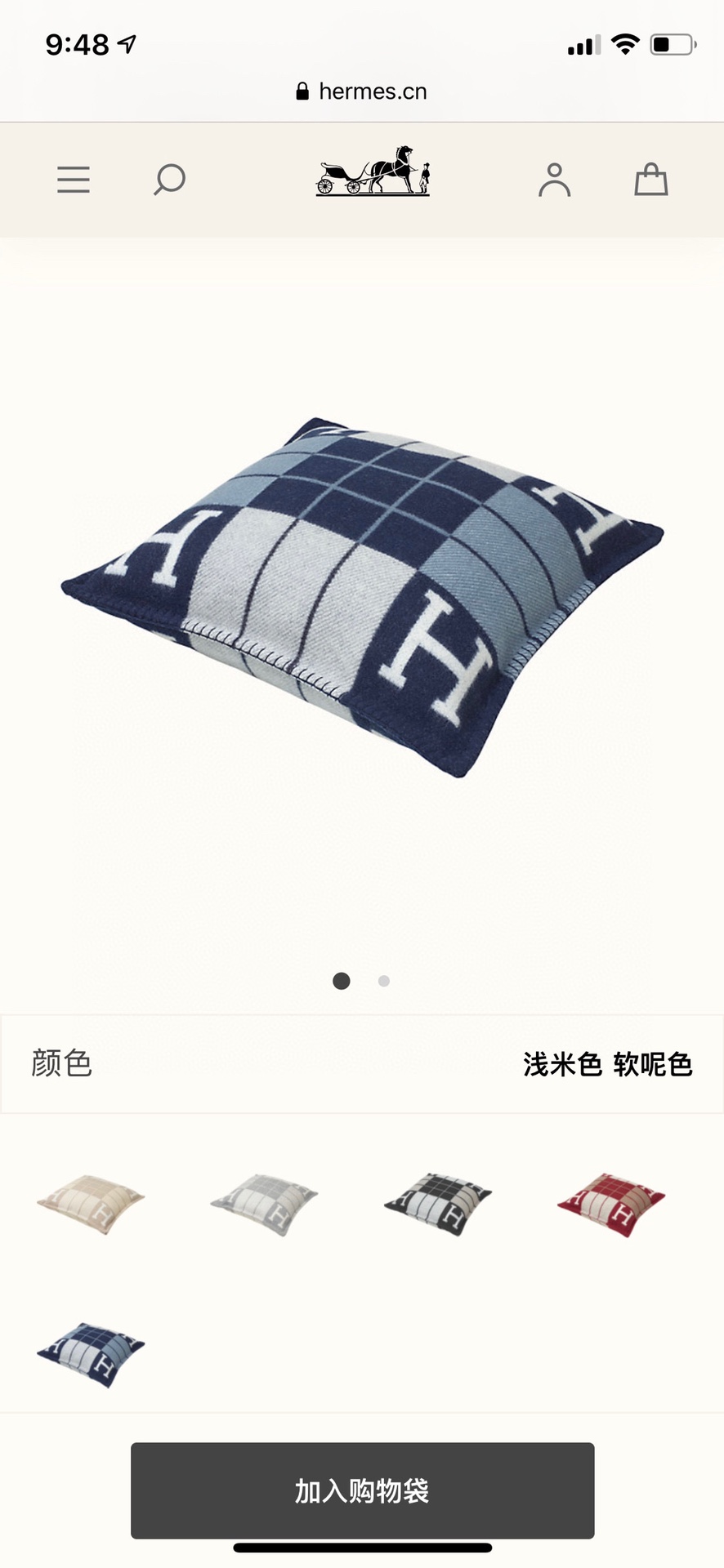Go to the Hermès homepage logo
The image size is (724, 1568).
[x=373, y=171]
